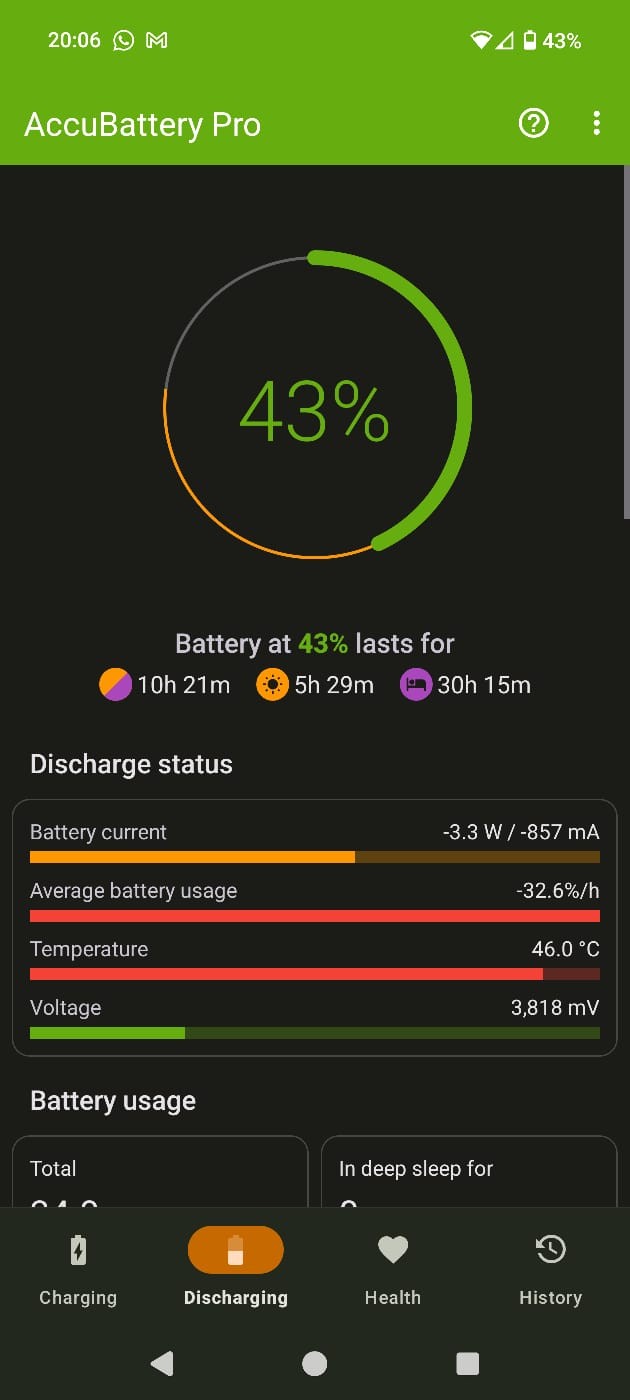630x1400 pixels.
Task: Select the Discharging tab
Action: pos(236,1268)
